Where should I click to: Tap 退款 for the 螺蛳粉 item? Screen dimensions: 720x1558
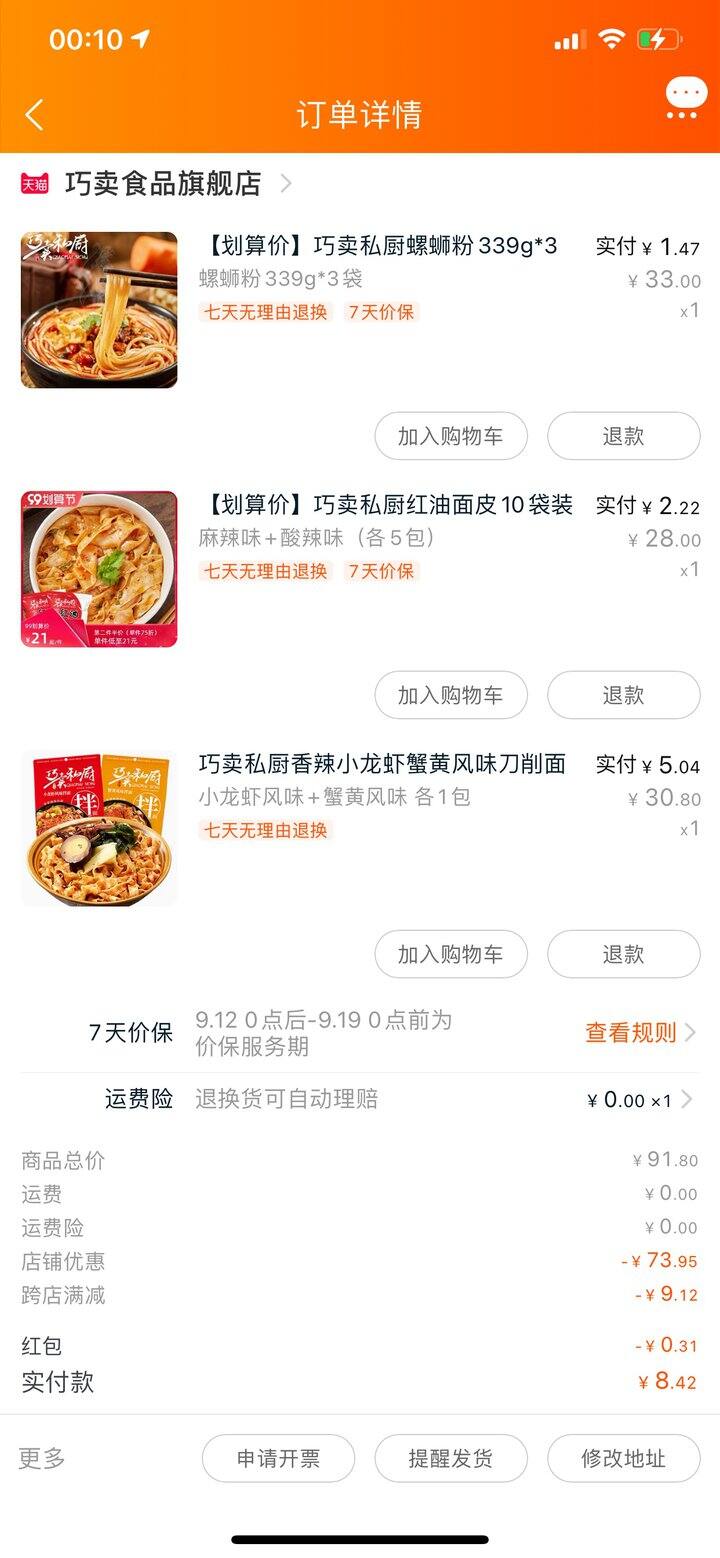pyautogui.click(x=624, y=436)
